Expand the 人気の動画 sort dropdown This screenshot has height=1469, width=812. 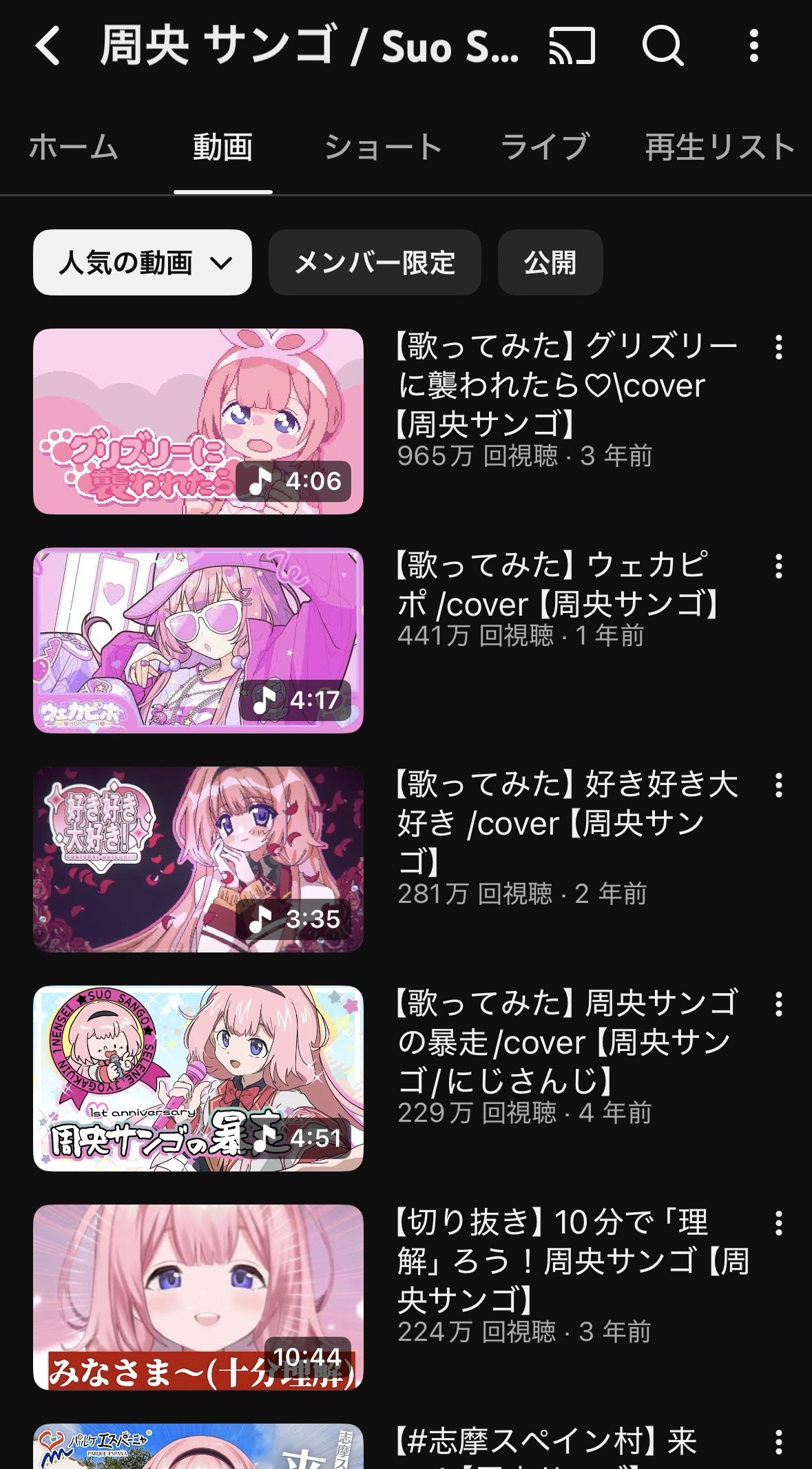pyautogui.click(x=143, y=262)
